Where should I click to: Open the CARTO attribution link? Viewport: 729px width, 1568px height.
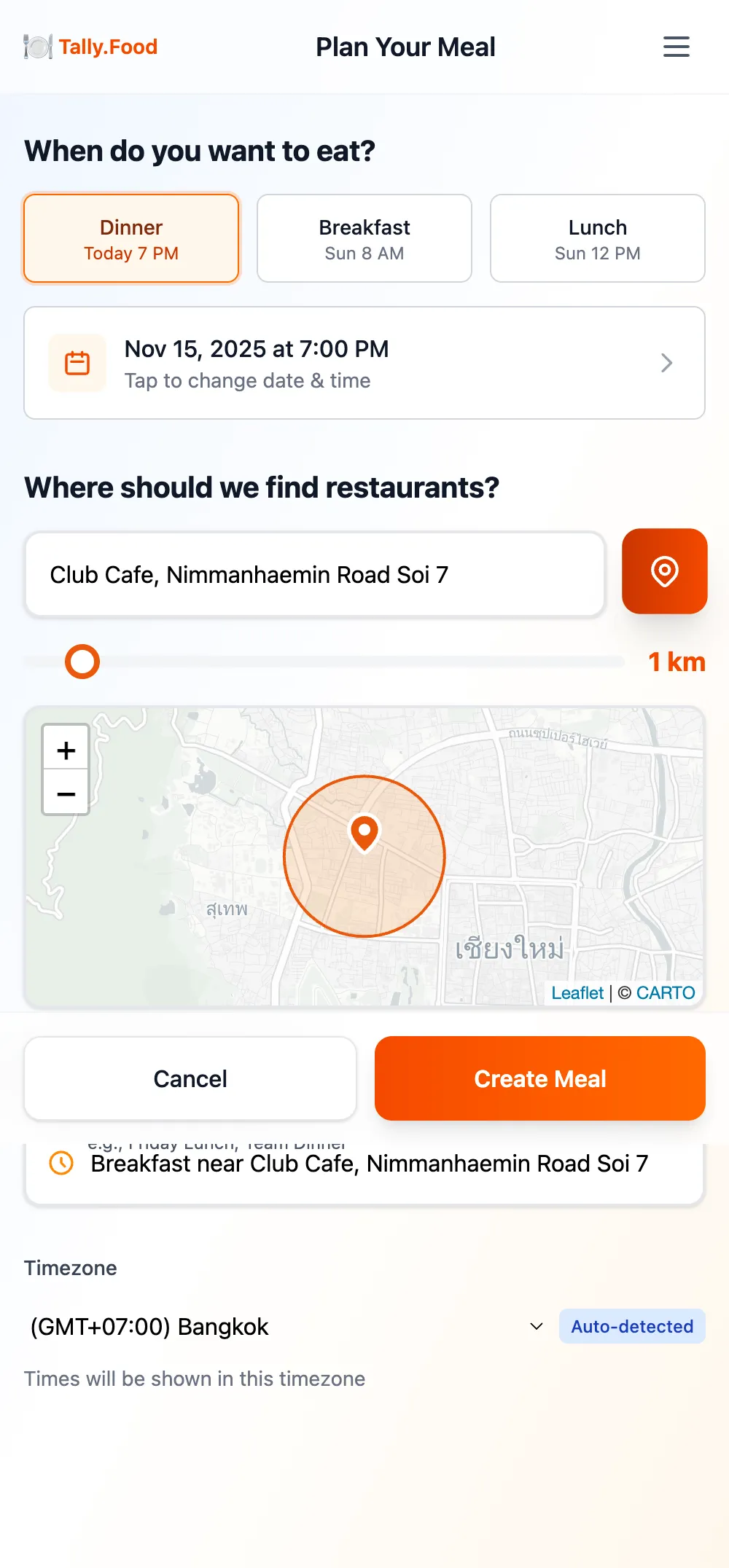(x=665, y=992)
